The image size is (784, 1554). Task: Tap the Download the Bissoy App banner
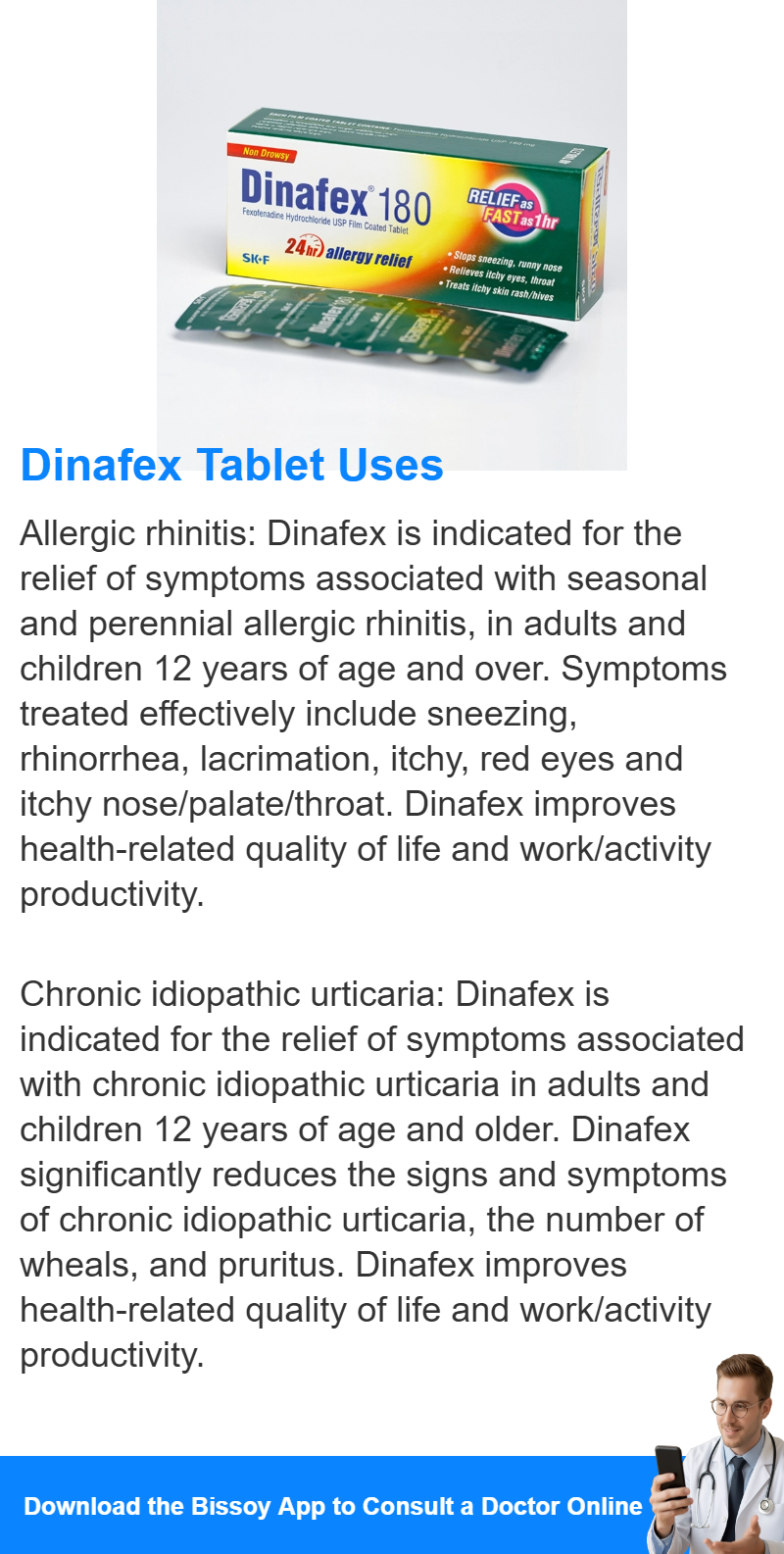392,1505
